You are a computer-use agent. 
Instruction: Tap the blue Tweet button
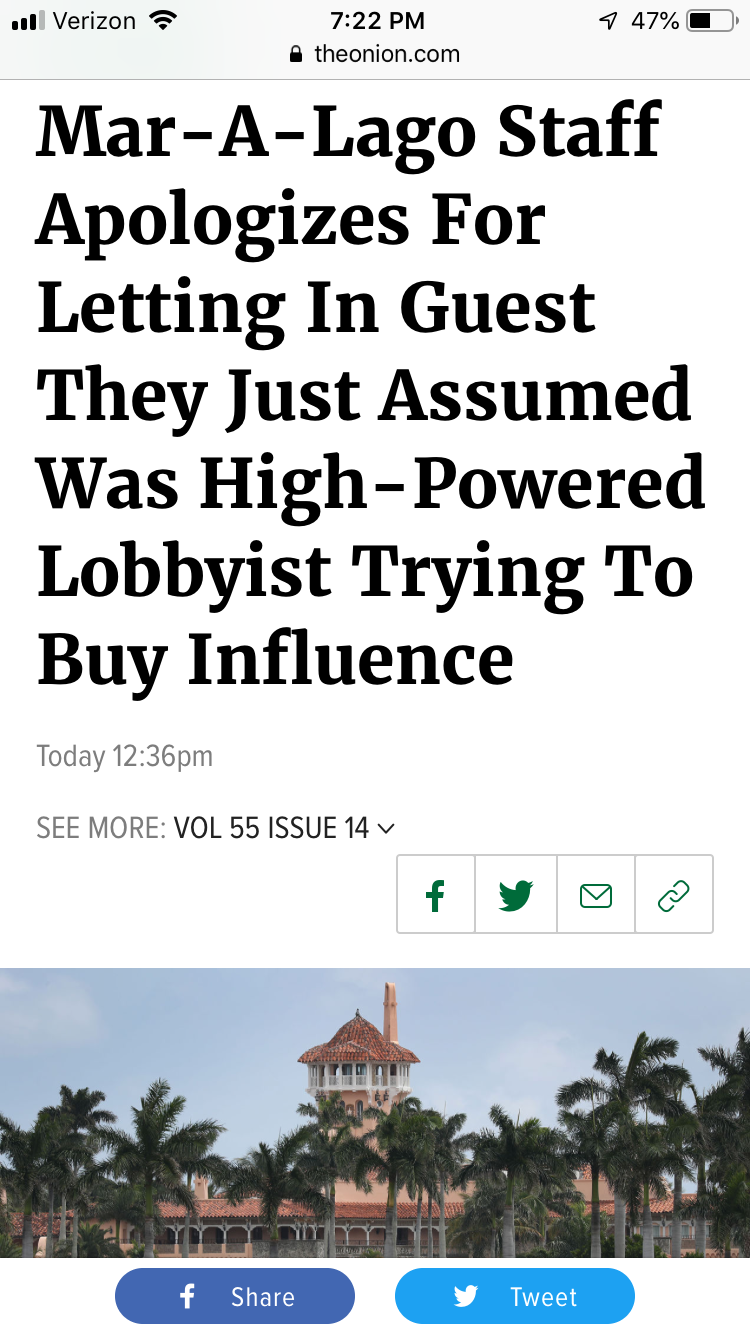515,1296
